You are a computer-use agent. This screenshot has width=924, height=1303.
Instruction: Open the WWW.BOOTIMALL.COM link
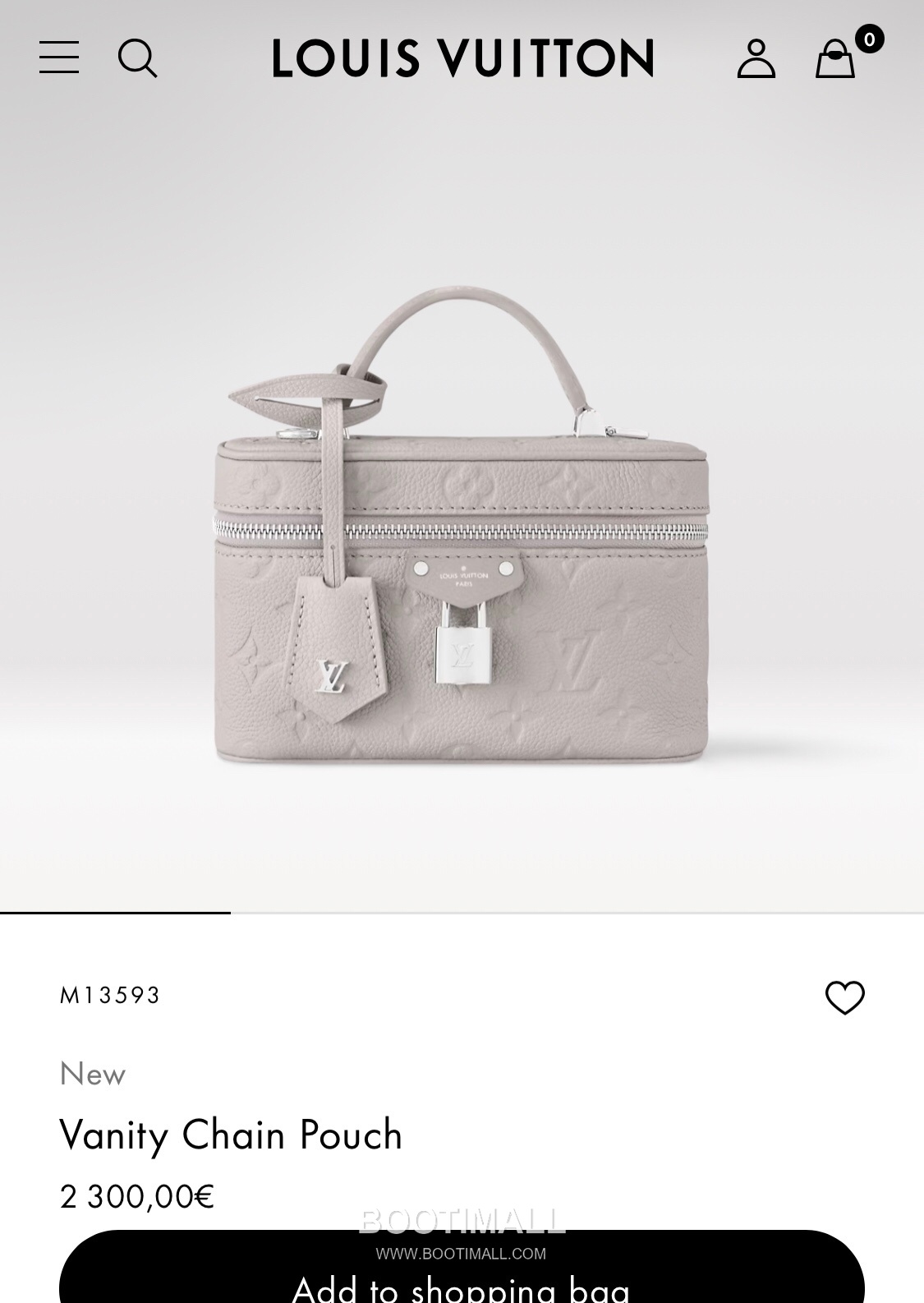click(462, 1253)
